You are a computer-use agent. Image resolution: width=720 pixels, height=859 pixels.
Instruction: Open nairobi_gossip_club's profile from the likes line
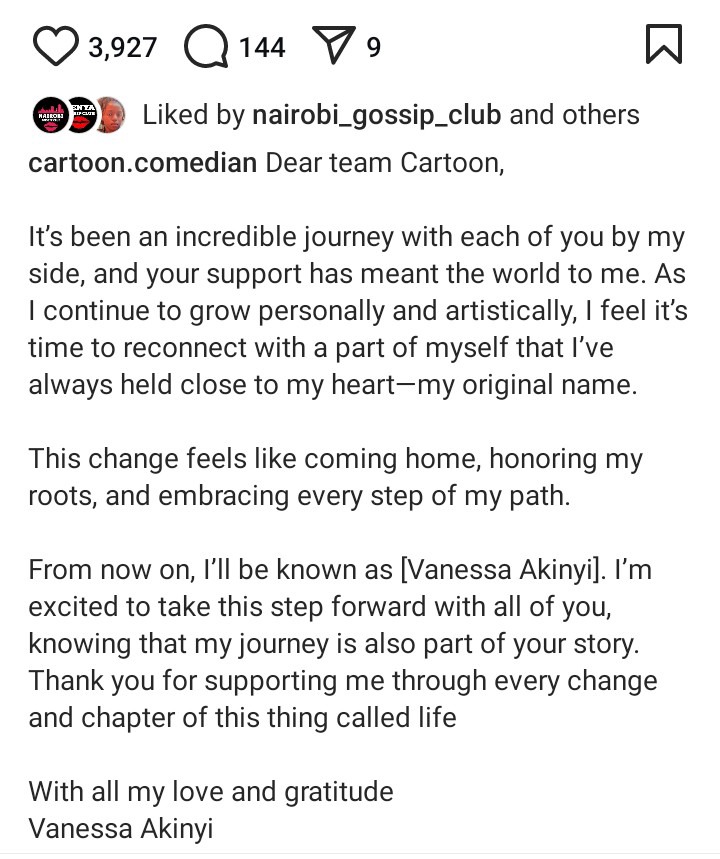click(x=376, y=115)
